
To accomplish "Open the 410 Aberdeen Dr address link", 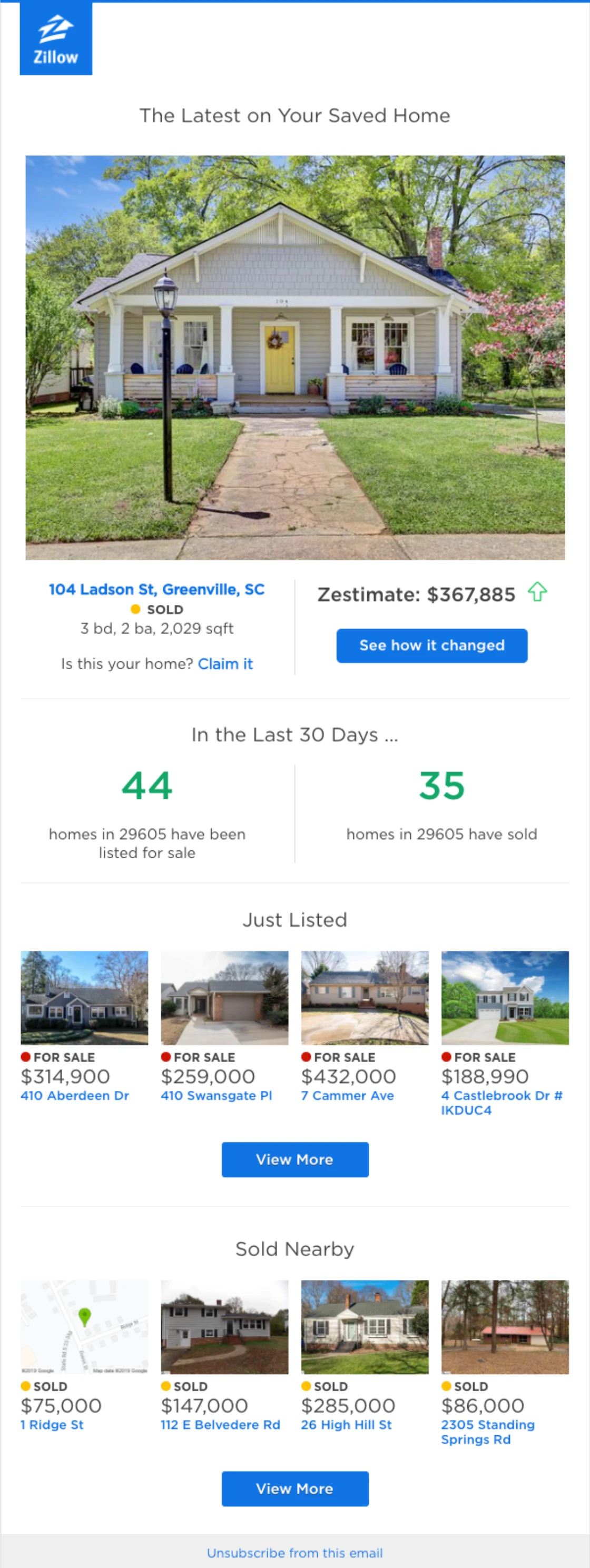I will pos(75,1095).
